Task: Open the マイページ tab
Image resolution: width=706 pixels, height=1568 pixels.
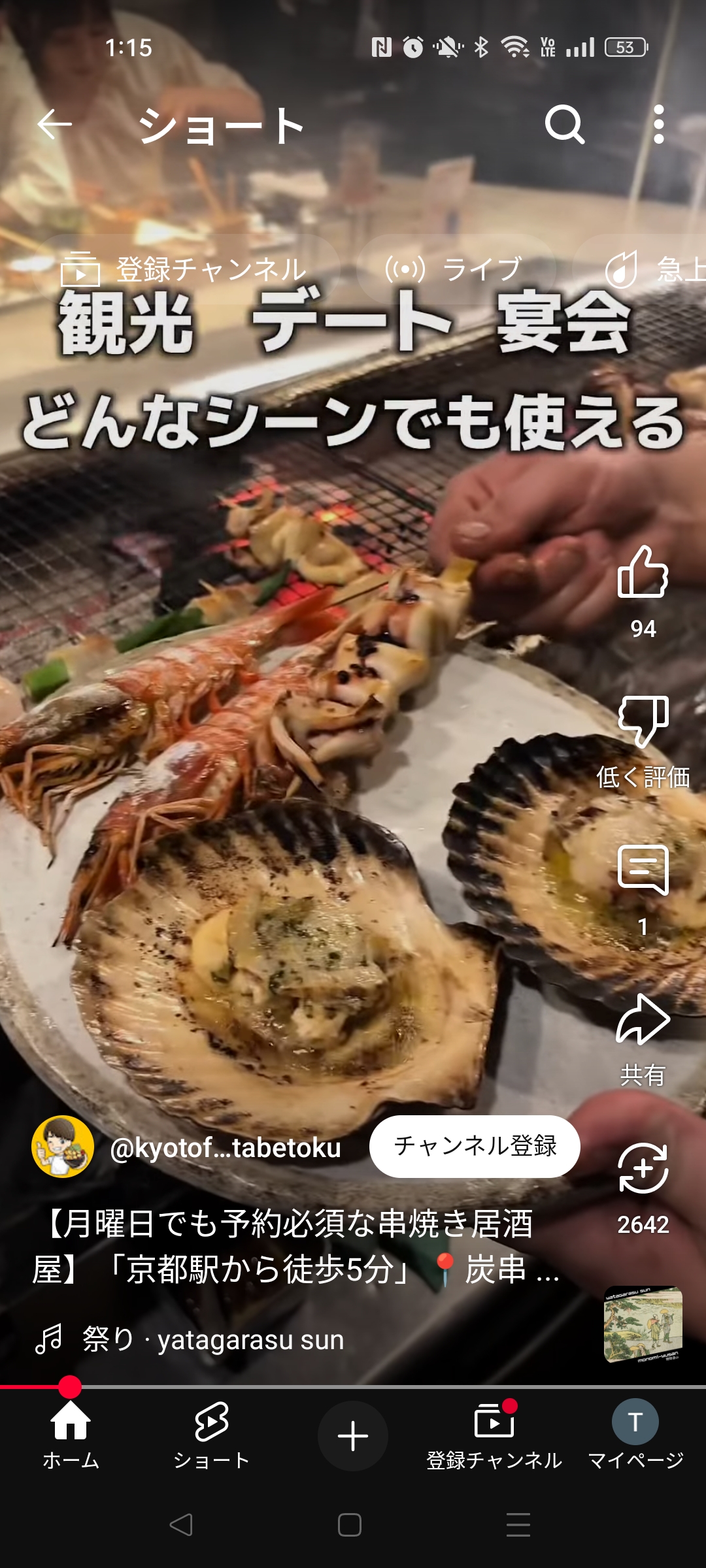Action: [x=635, y=1435]
